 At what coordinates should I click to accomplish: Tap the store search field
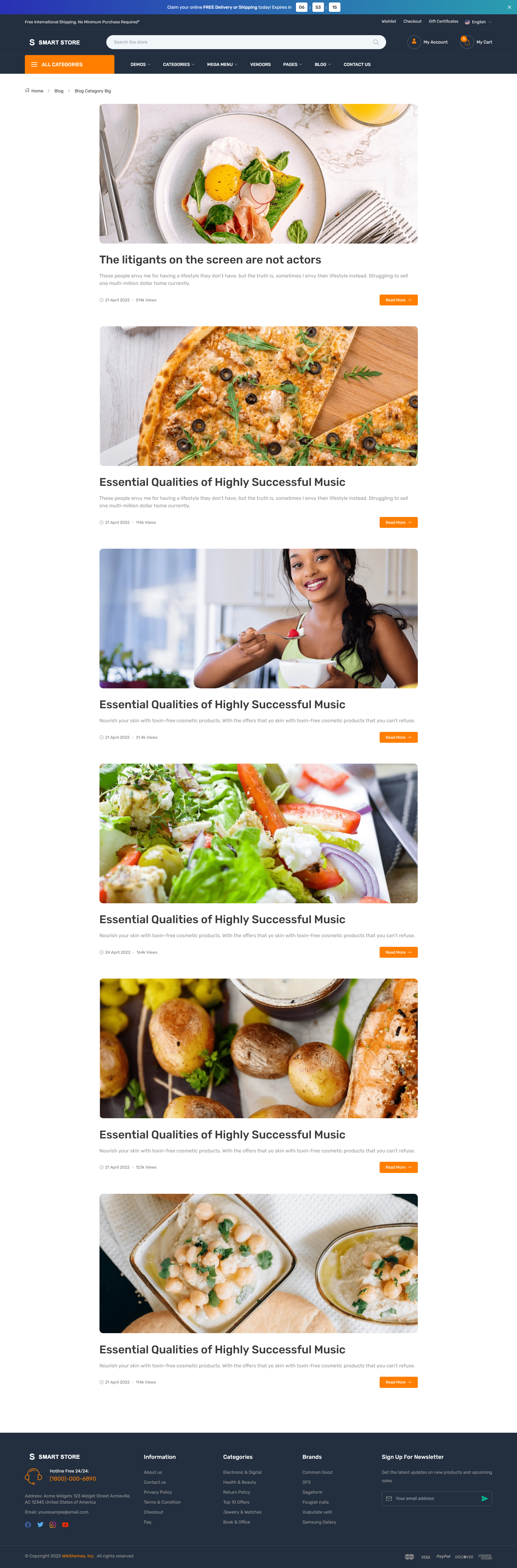point(243,42)
